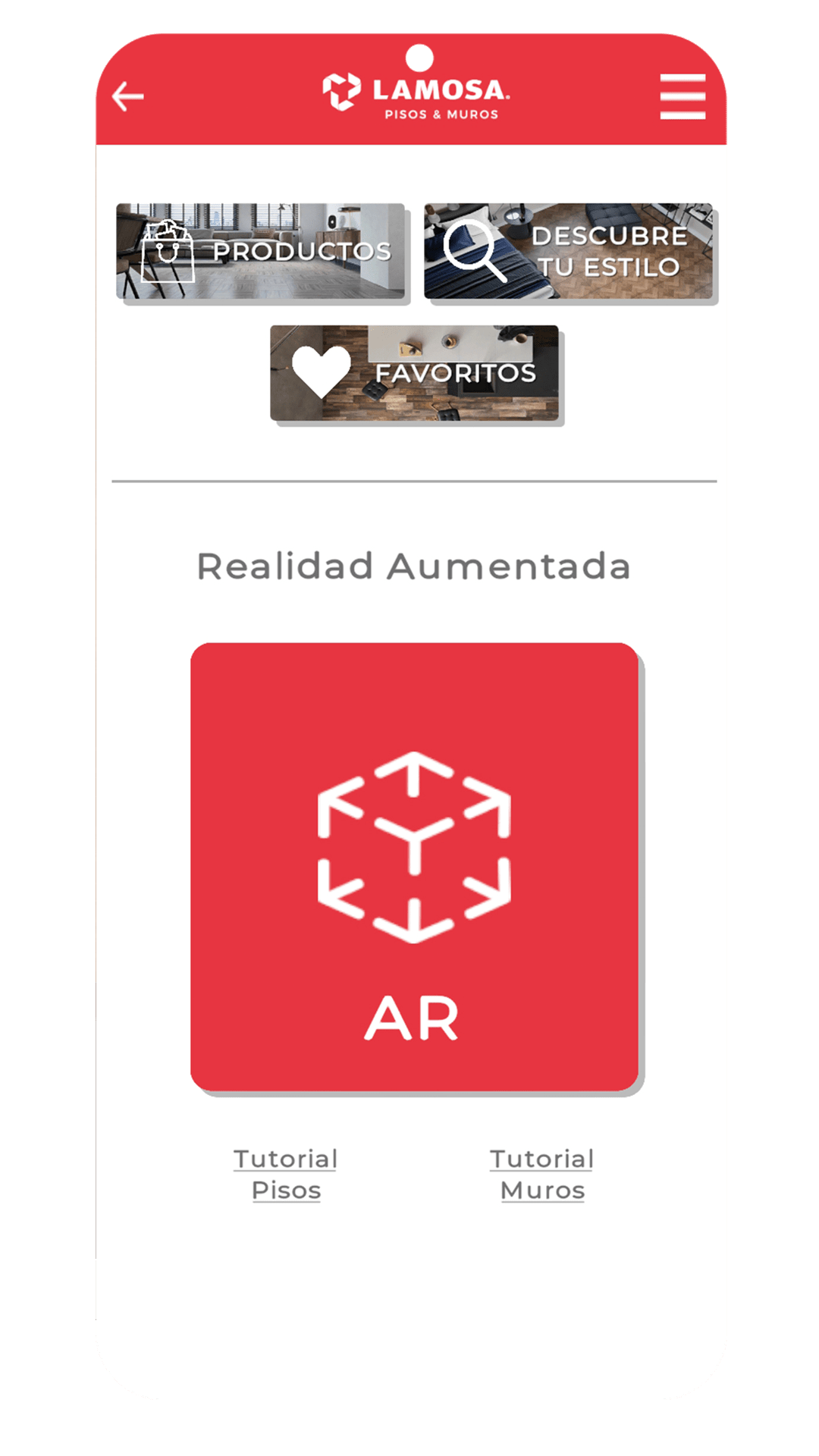Image resolution: width=819 pixels, height=1456 pixels.
Task: Open the Tutorial Muros link
Action: [x=542, y=1174]
